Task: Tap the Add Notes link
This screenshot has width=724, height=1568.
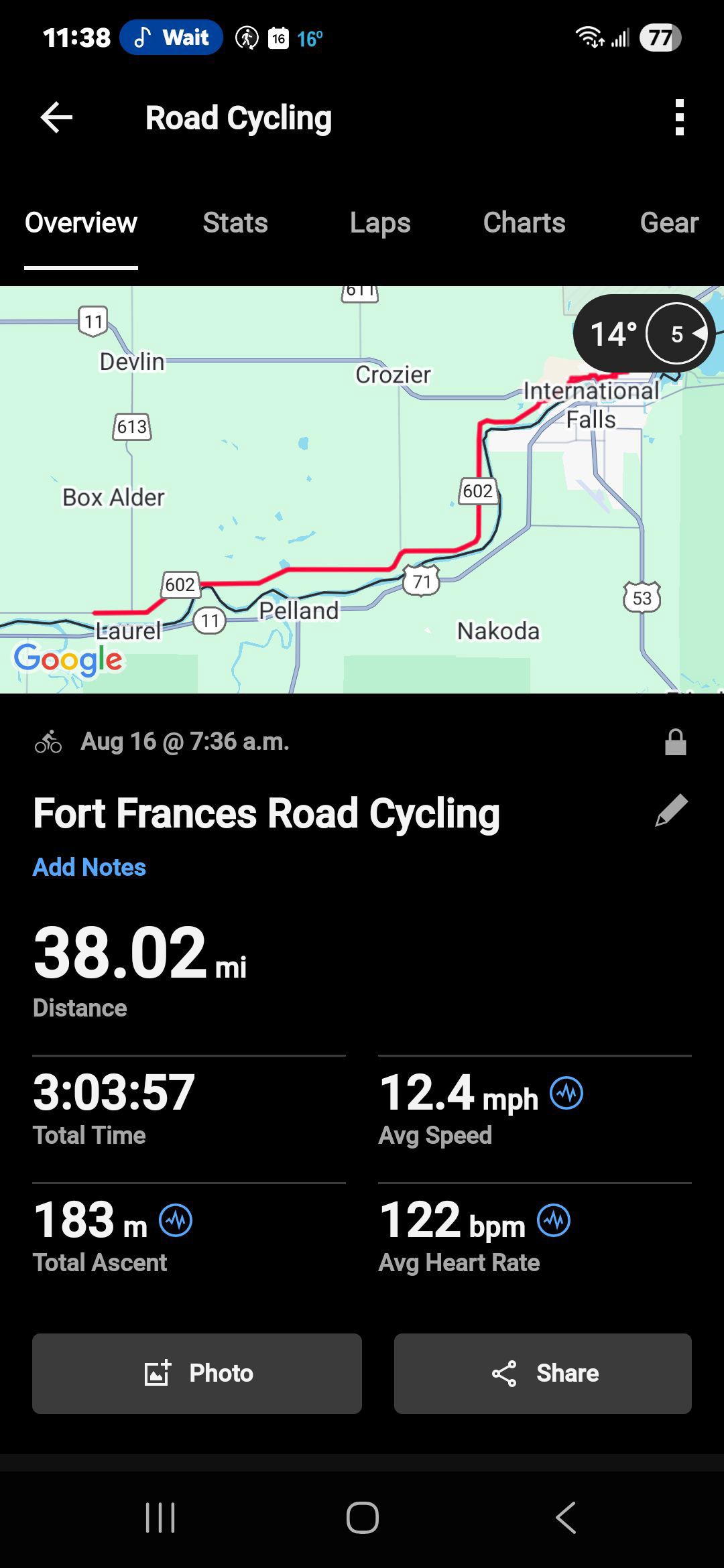Action: (x=89, y=867)
